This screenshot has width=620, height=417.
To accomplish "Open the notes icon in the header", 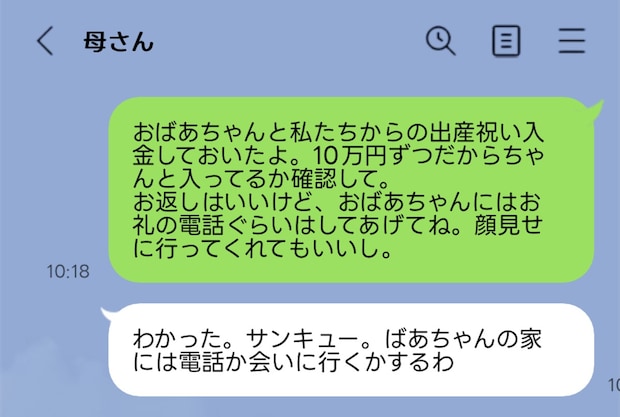I will 507,41.
